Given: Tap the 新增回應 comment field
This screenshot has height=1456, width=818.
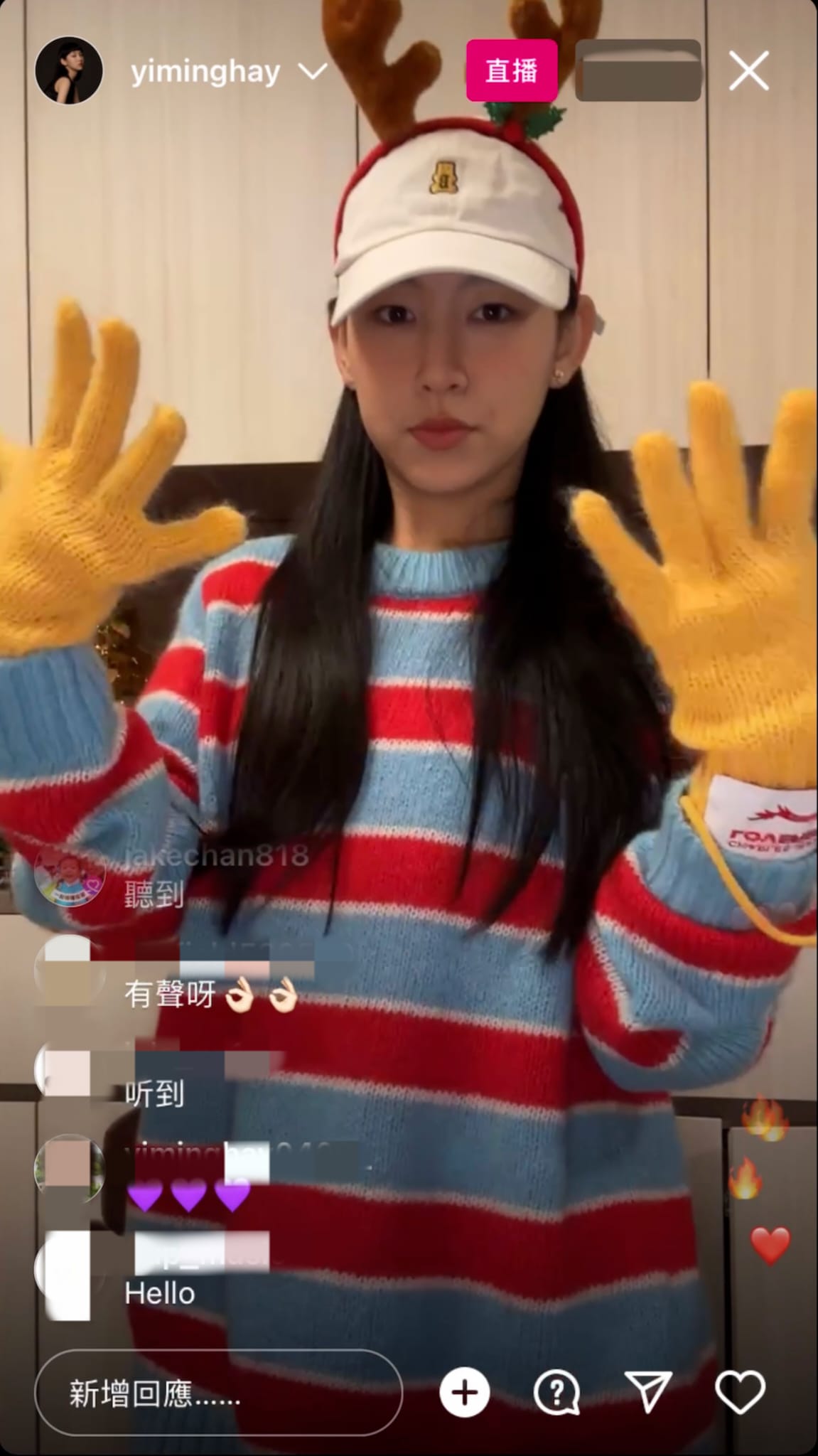Looking at the screenshot, I should coord(218,1392).
